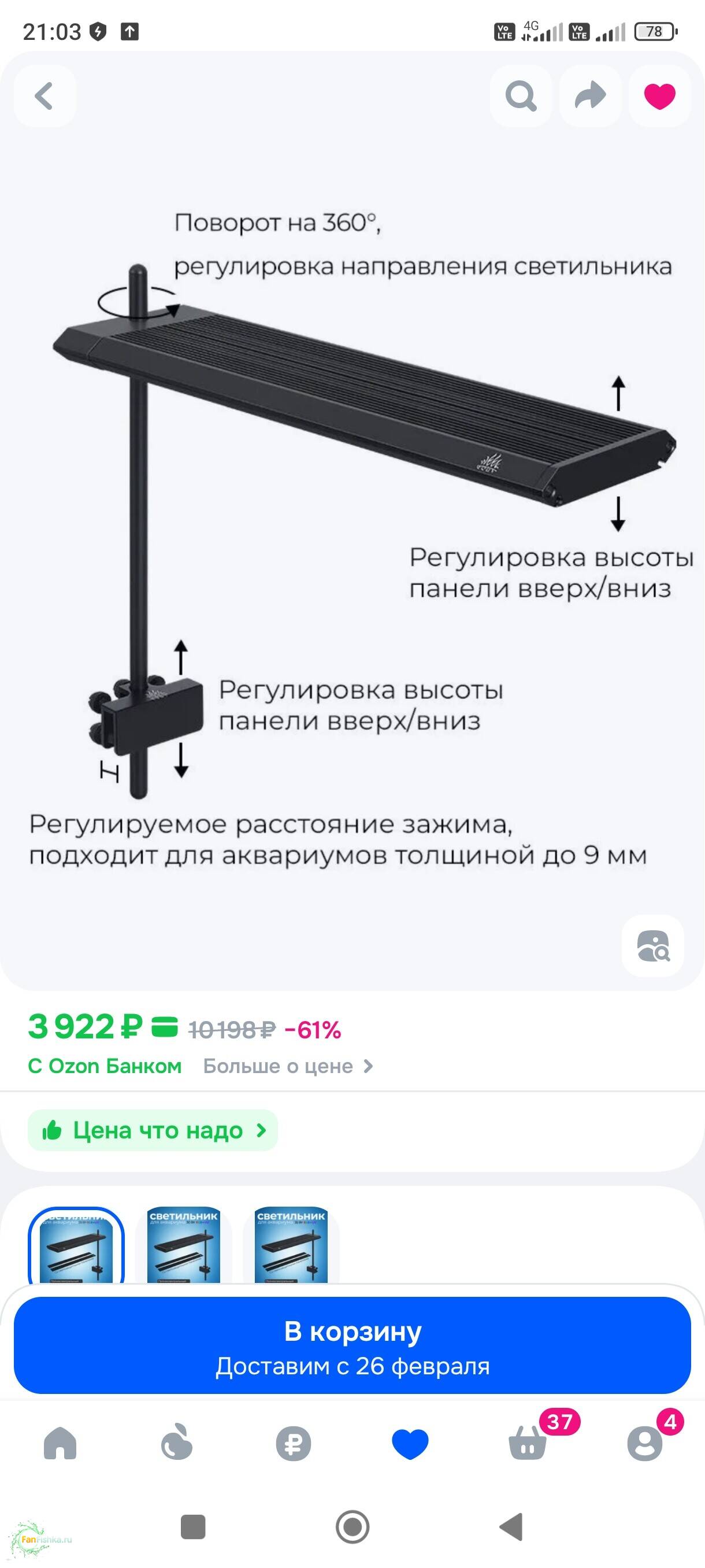Open the profile tab with 4 notifications
Screen dimensions: 705x1568
tap(645, 1443)
